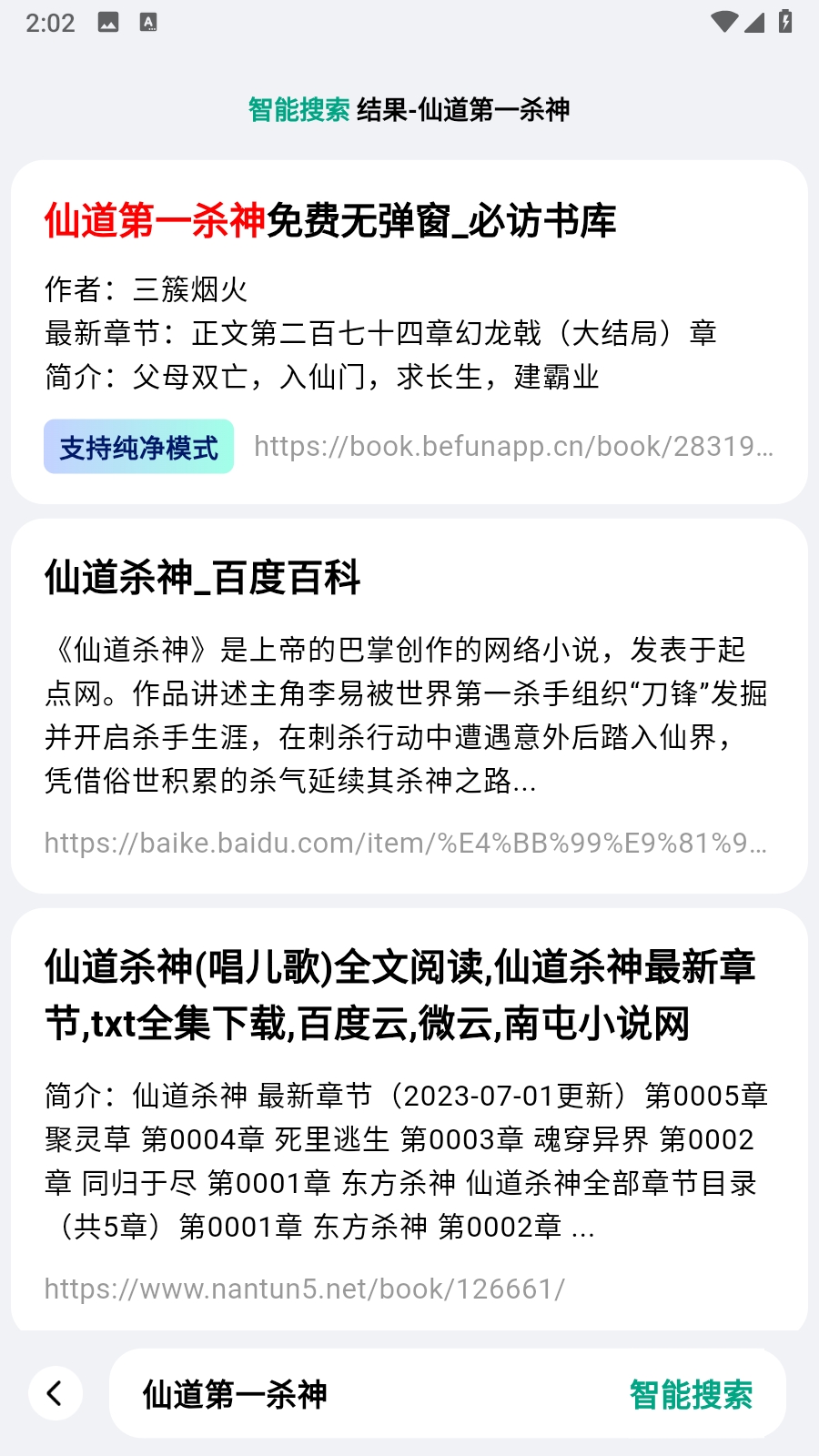Image resolution: width=819 pixels, height=1456 pixels.
Task: Tap the 智能搜索 button in search bar
Action: [x=691, y=1394]
